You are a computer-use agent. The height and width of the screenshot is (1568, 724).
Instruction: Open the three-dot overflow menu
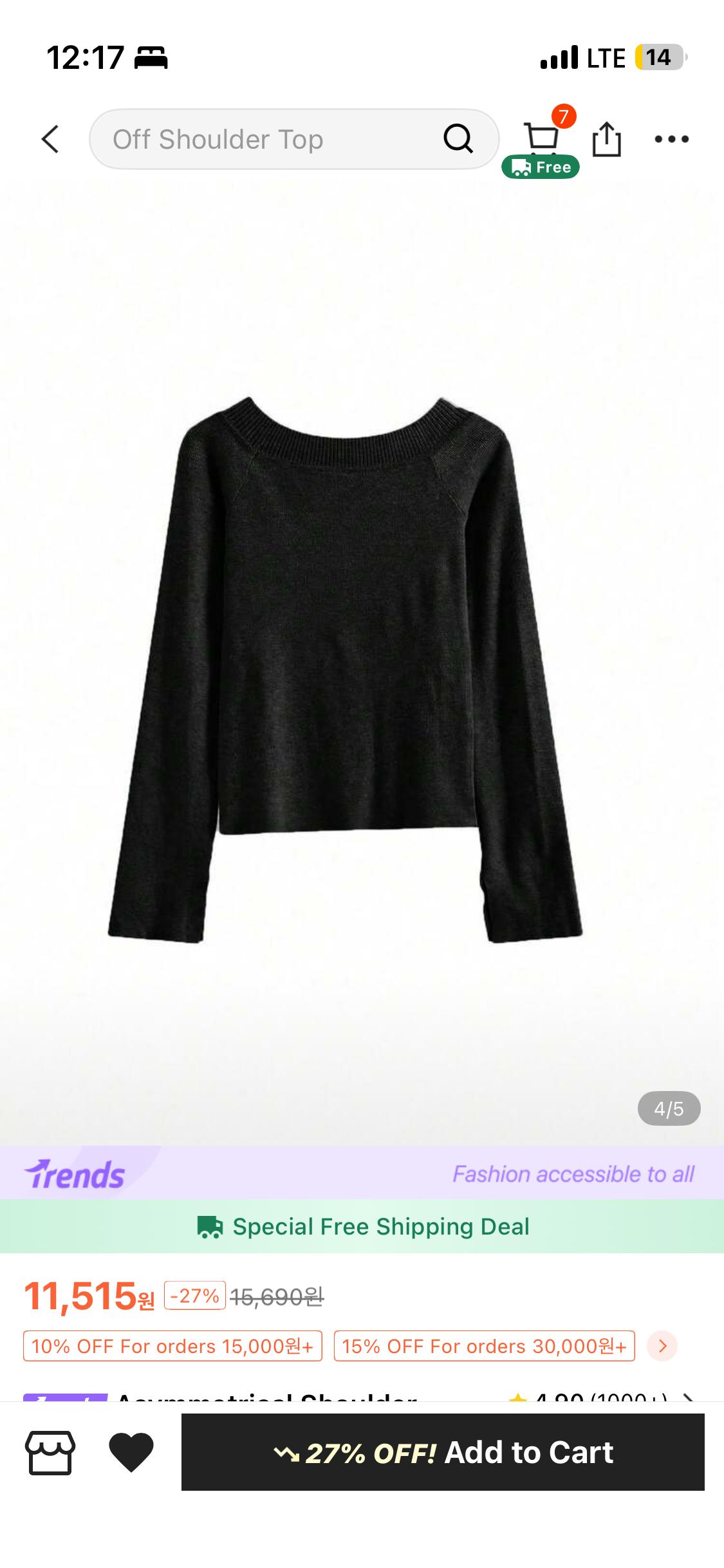671,139
